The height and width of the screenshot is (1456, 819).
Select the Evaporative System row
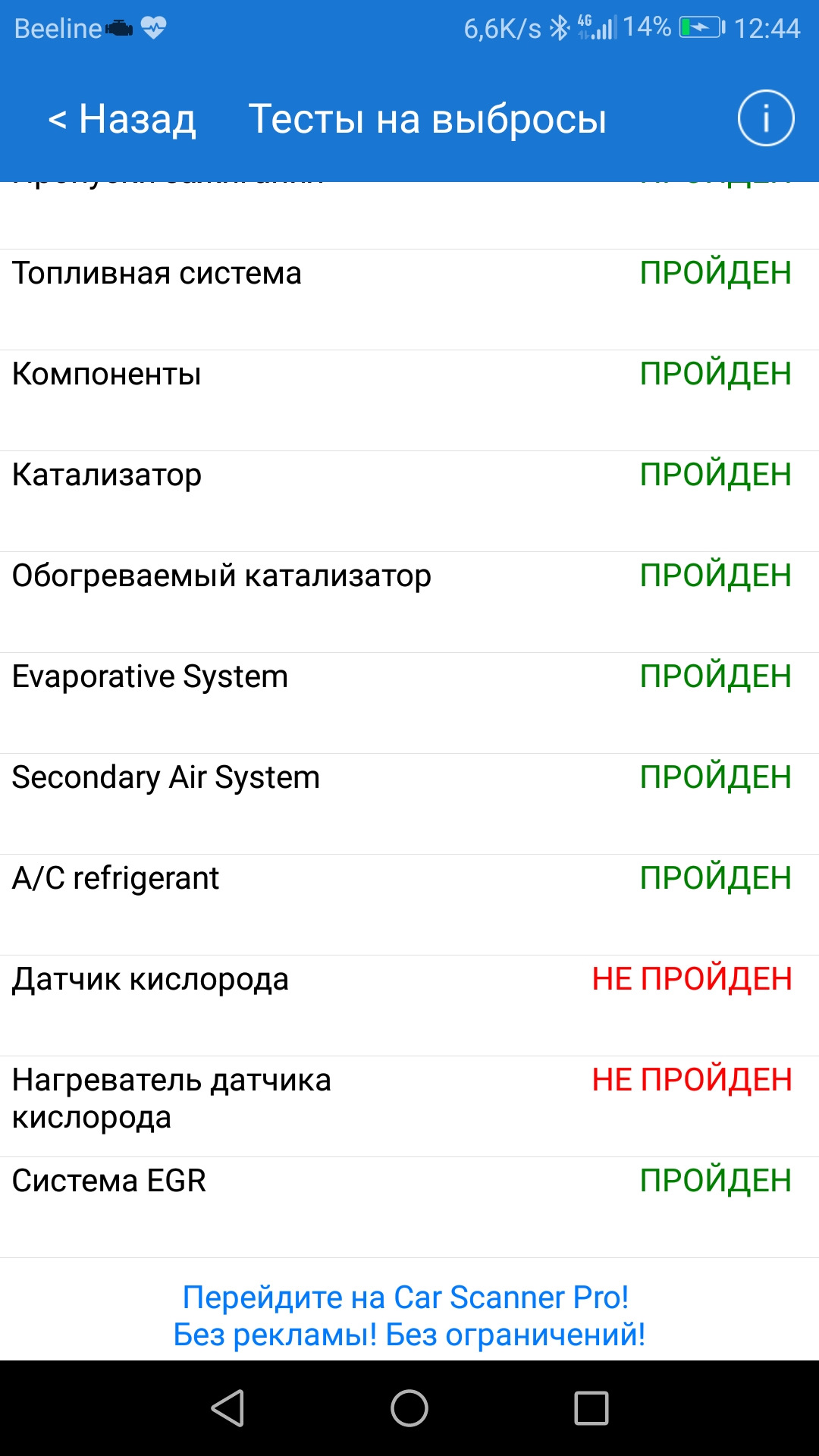(x=409, y=676)
